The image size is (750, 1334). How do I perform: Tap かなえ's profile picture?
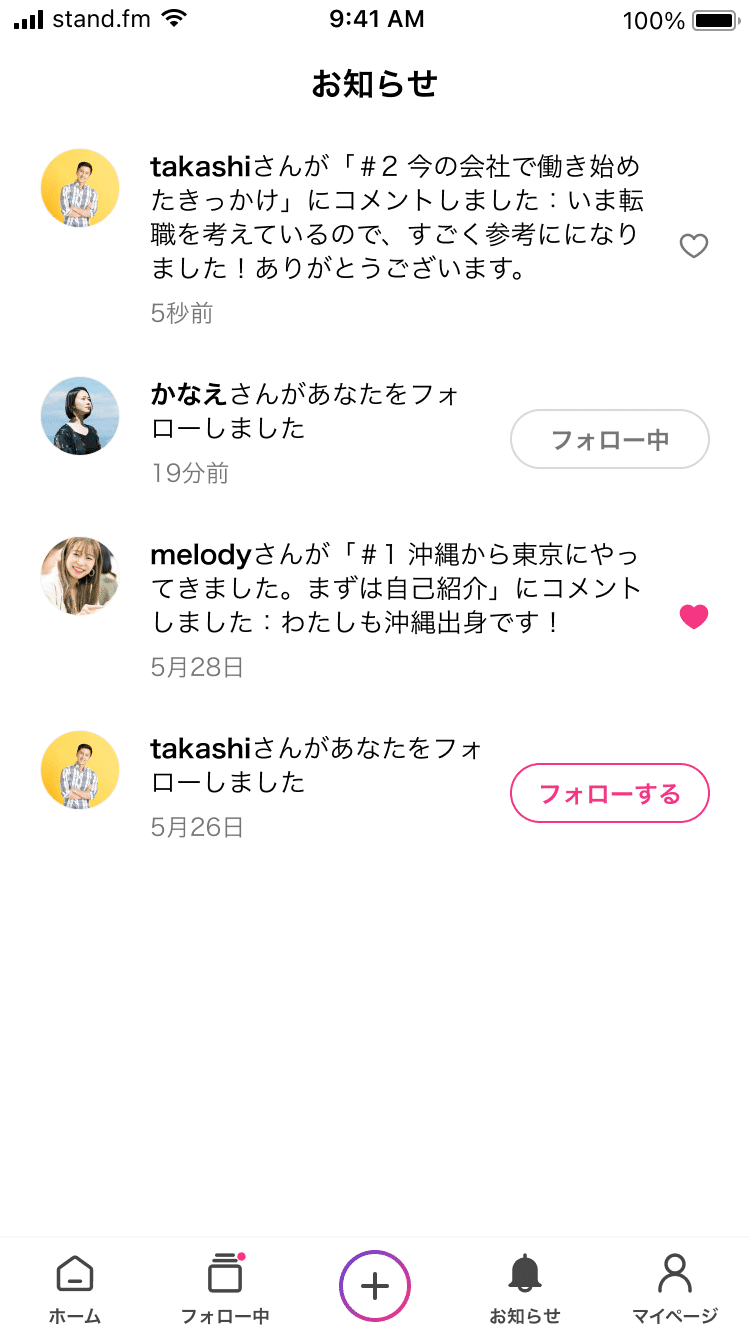pyautogui.click(x=79, y=416)
